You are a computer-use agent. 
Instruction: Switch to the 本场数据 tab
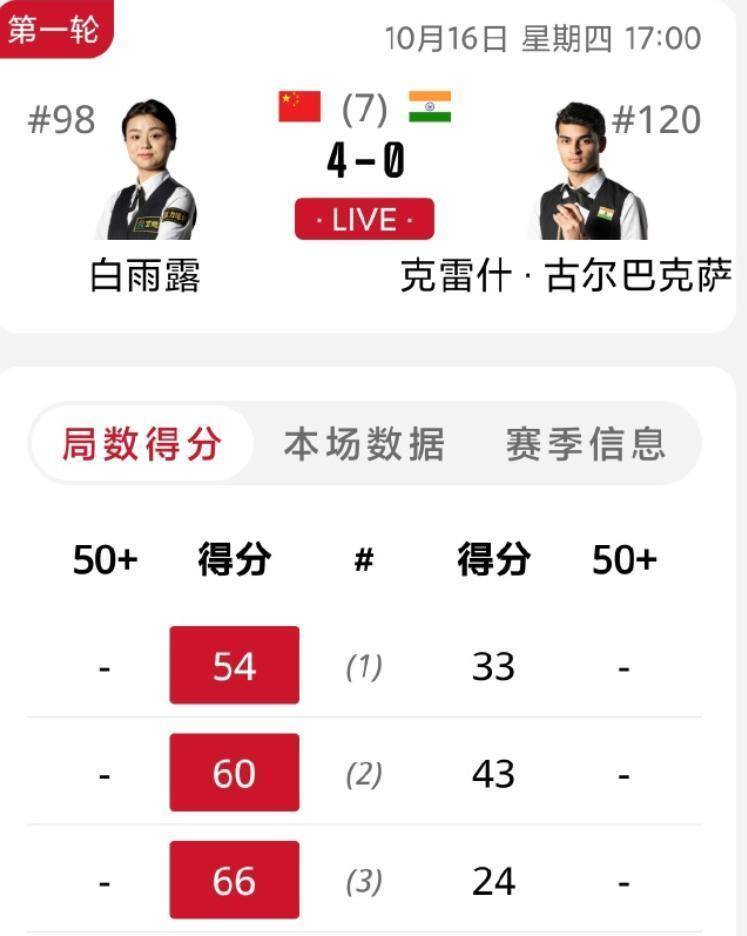tap(364, 443)
